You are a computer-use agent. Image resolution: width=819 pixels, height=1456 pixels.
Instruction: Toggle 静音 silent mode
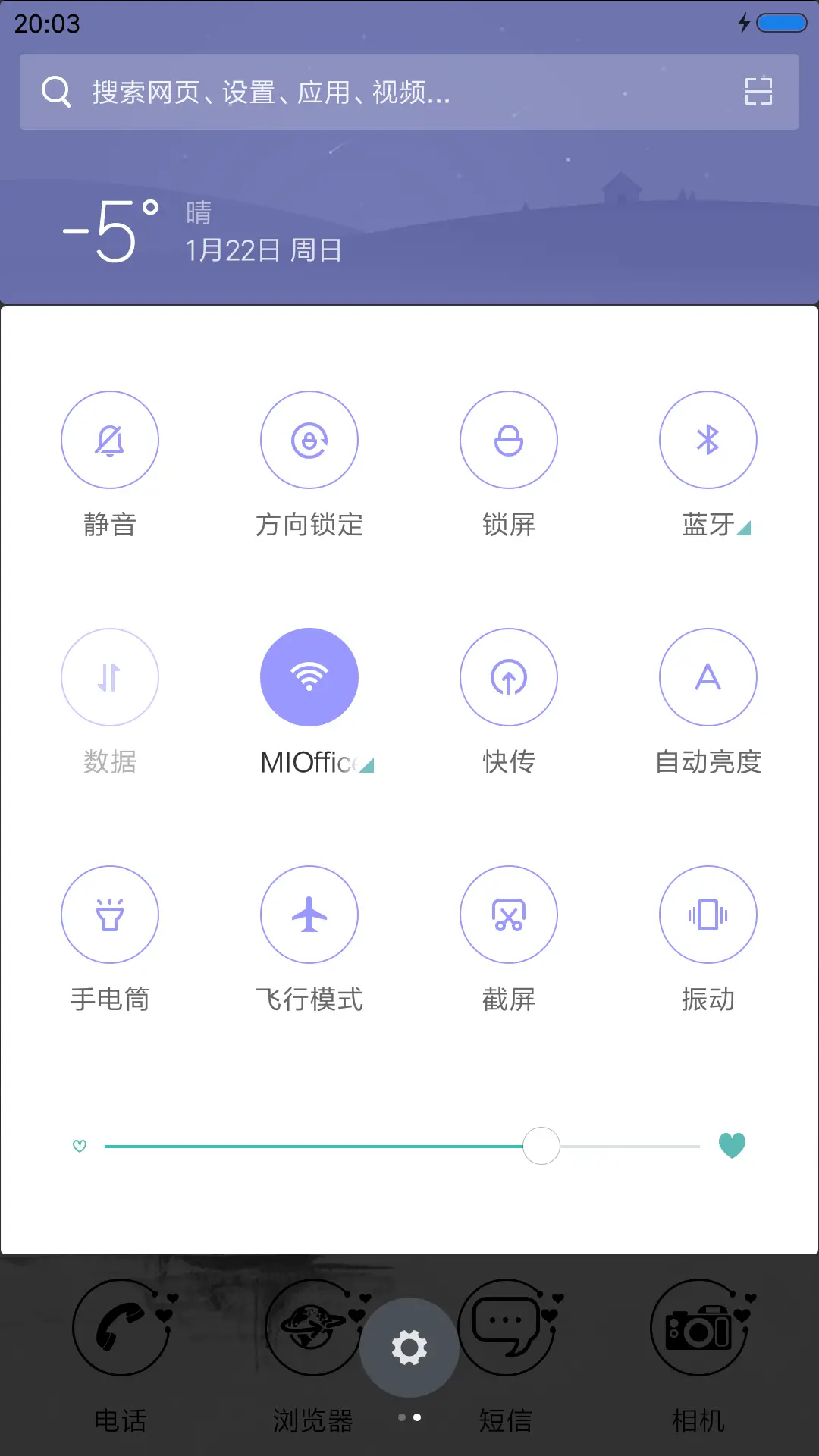(x=110, y=440)
